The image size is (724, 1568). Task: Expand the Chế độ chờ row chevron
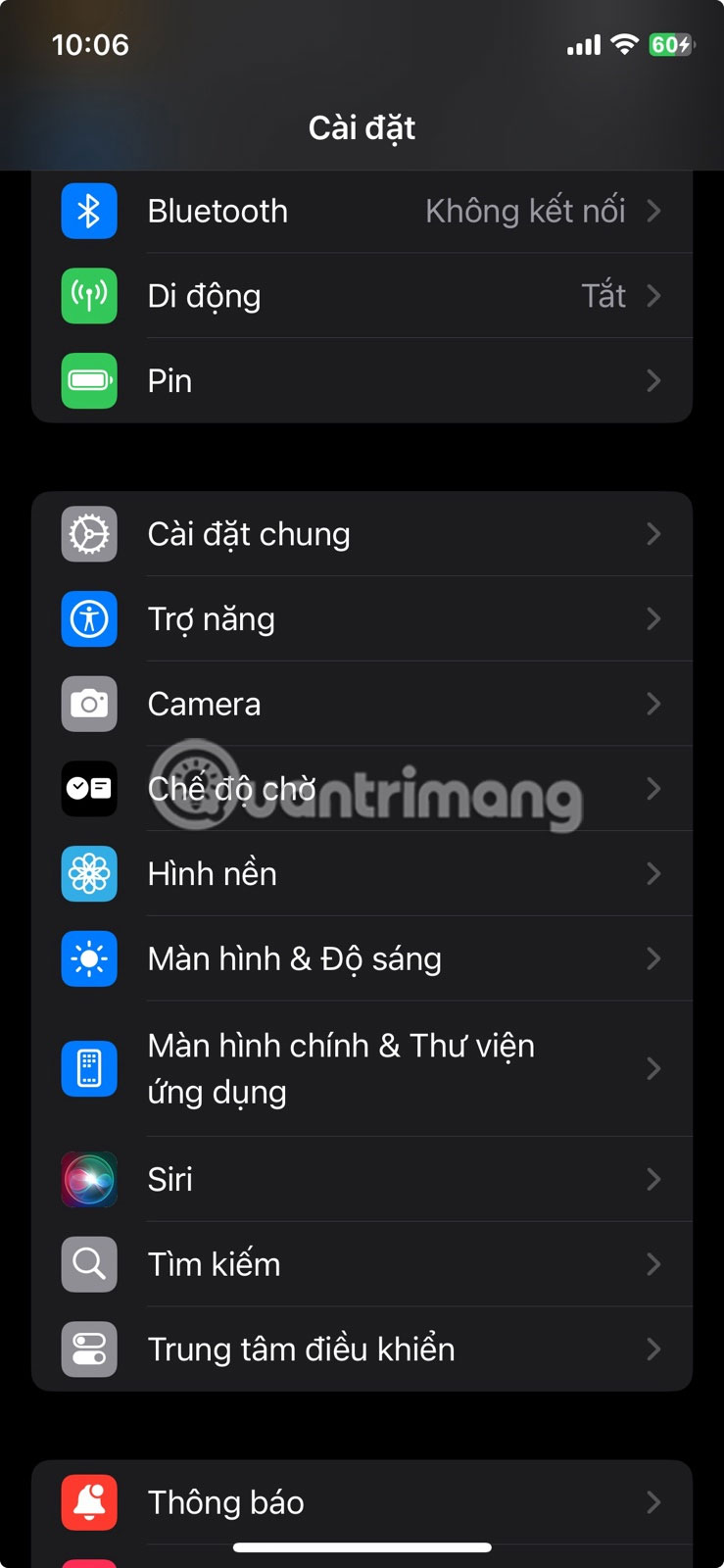(x=653, y=788)
